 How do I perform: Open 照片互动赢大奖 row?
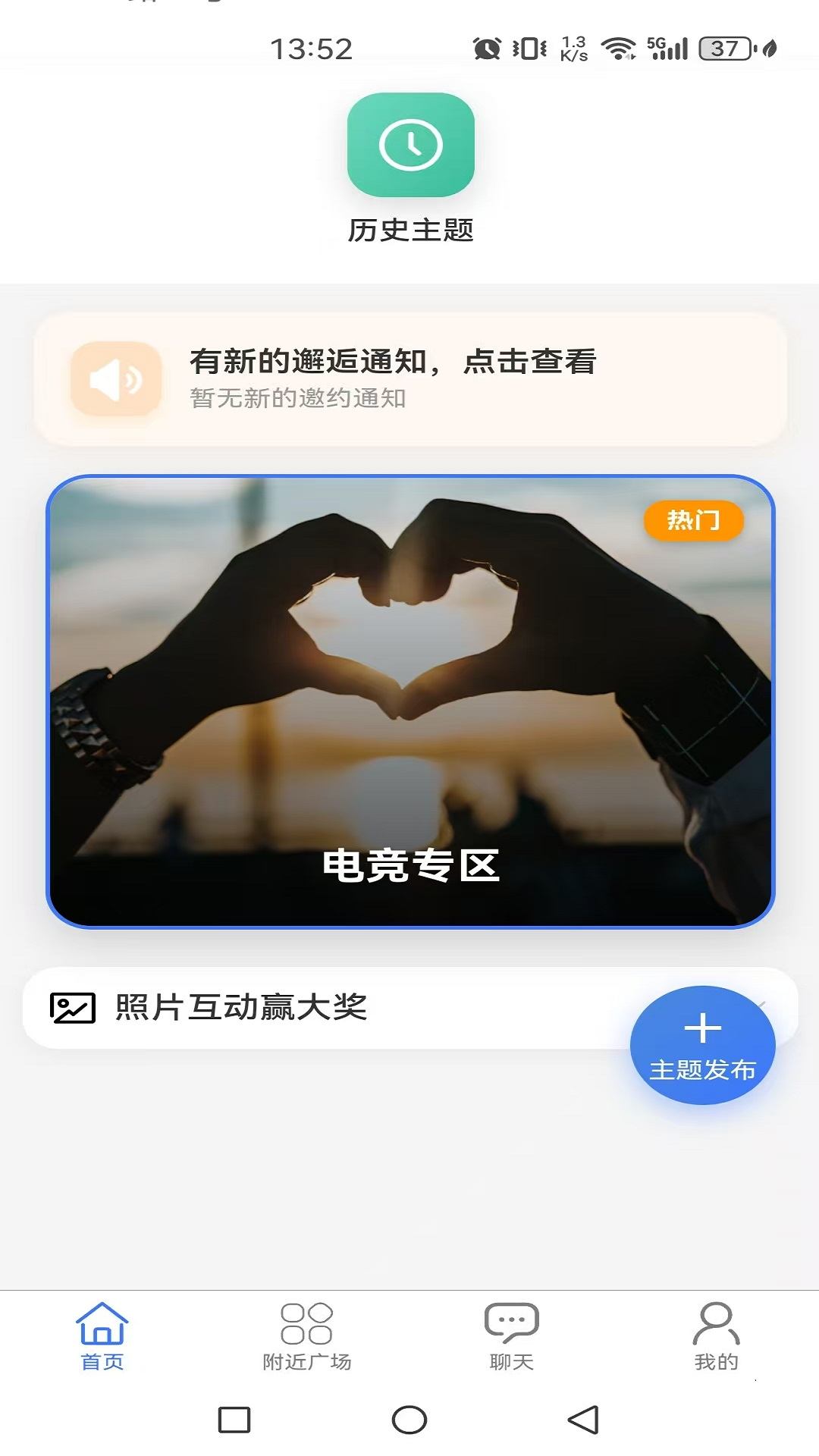(x=303, y=1008)
